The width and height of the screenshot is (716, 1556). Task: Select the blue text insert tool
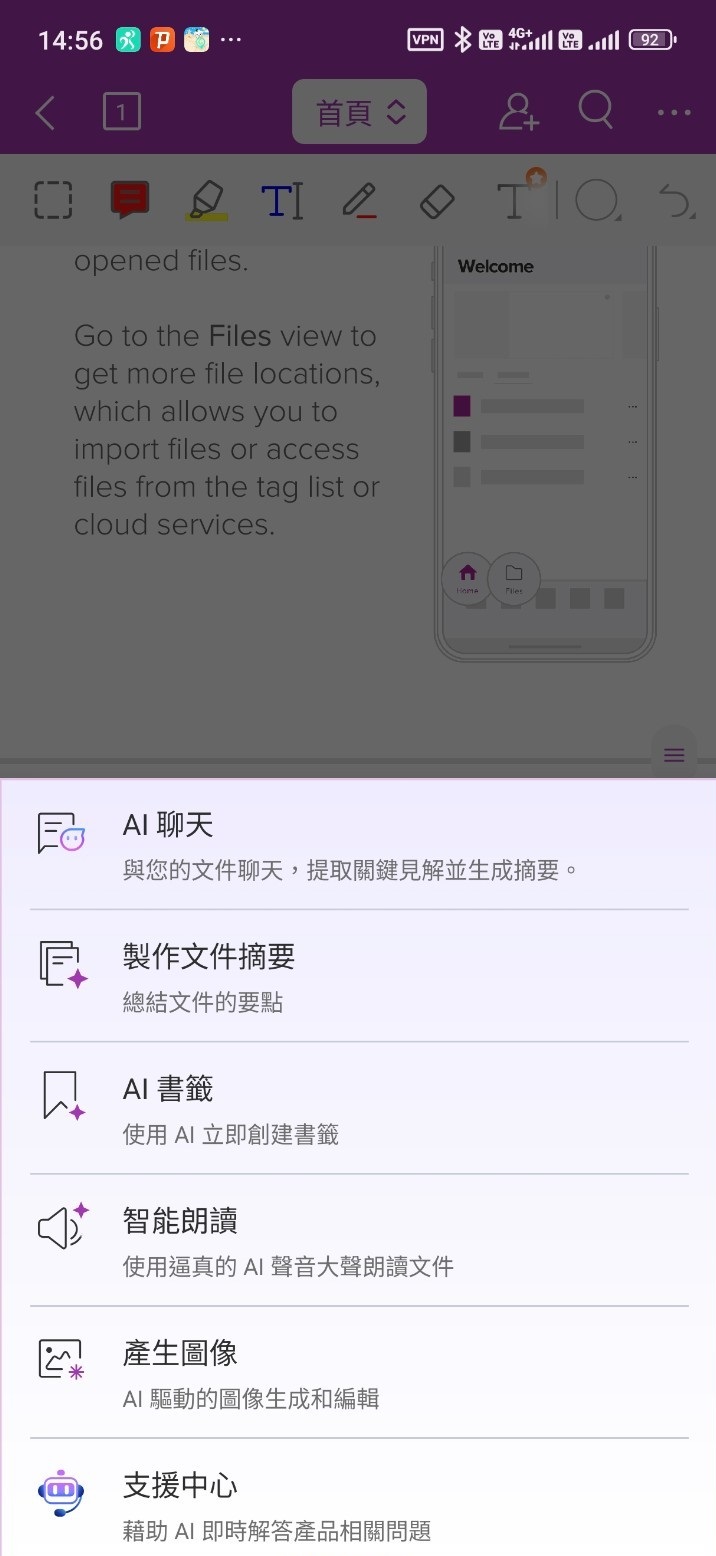tap(282, 200)
